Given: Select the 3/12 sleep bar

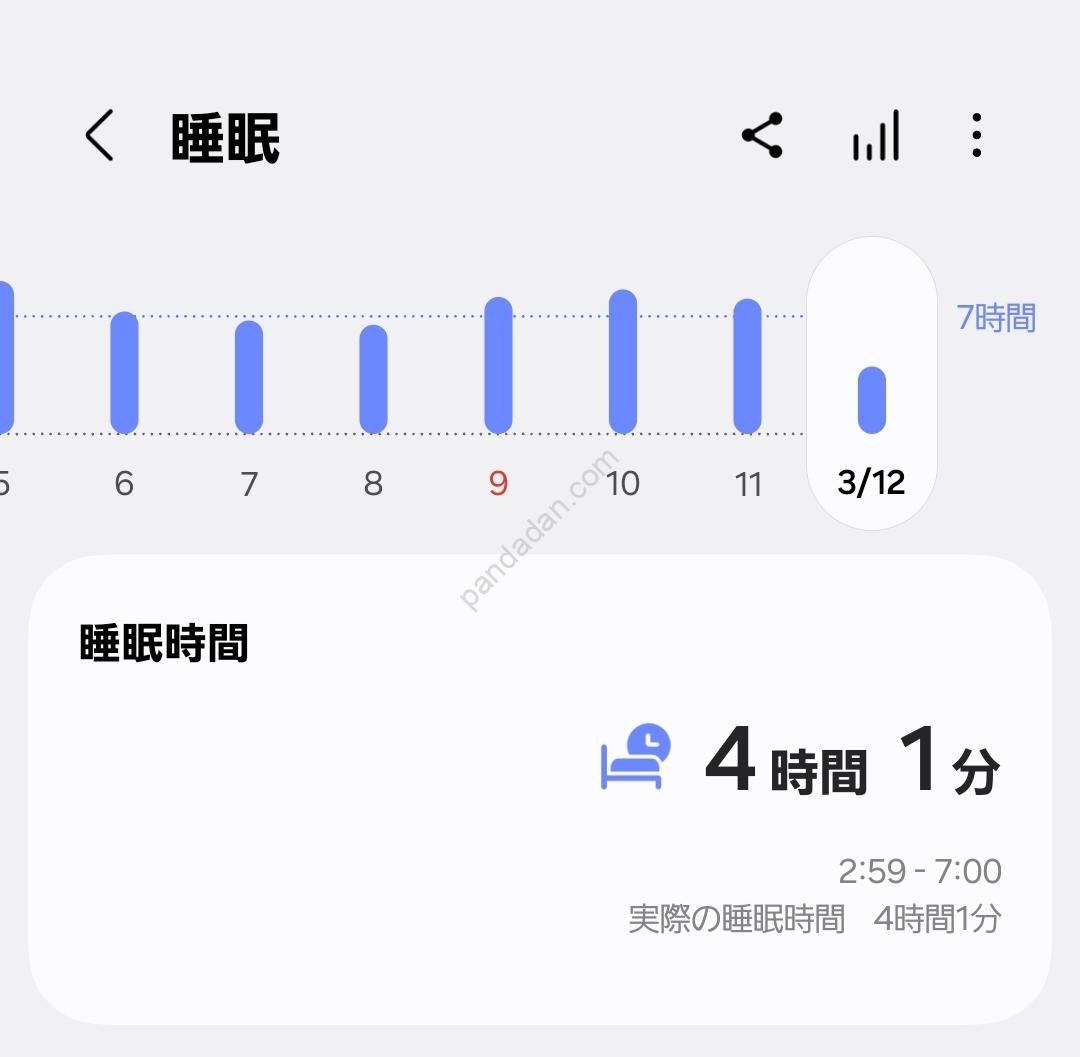Looking at the screenshot, I should [872, 400].
